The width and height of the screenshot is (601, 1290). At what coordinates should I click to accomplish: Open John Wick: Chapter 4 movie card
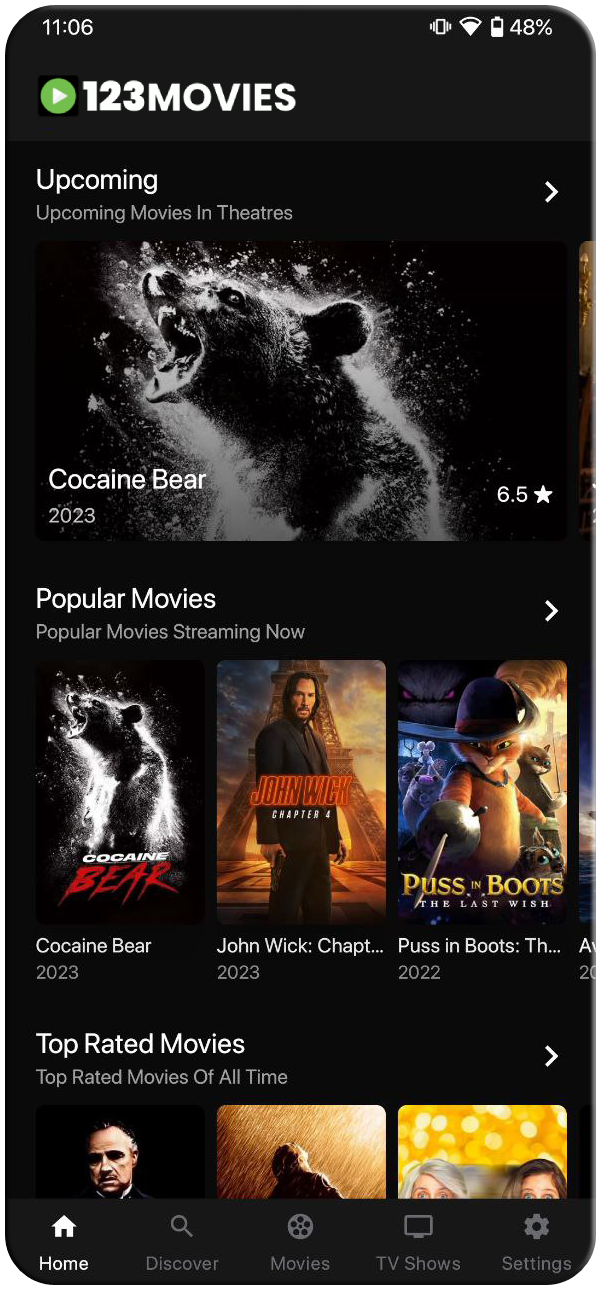[301, 791]
